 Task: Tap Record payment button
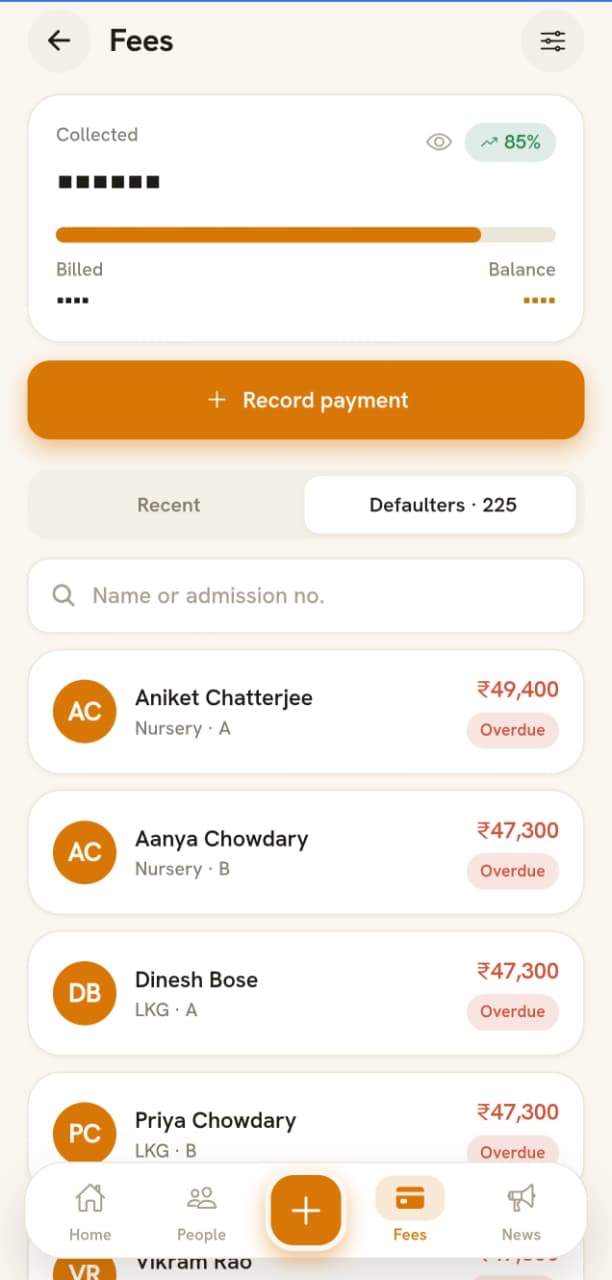[306, 400]
